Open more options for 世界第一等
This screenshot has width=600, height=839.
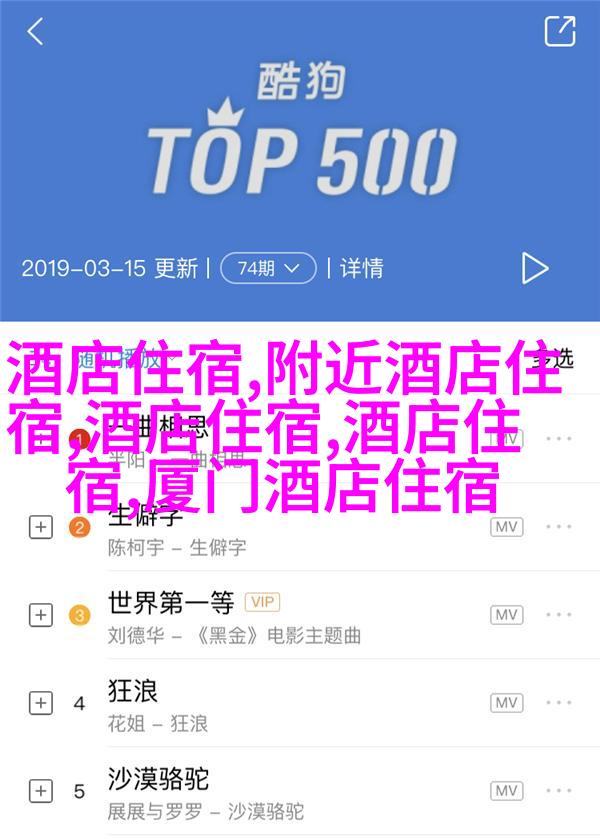click(x=559, y=615)
